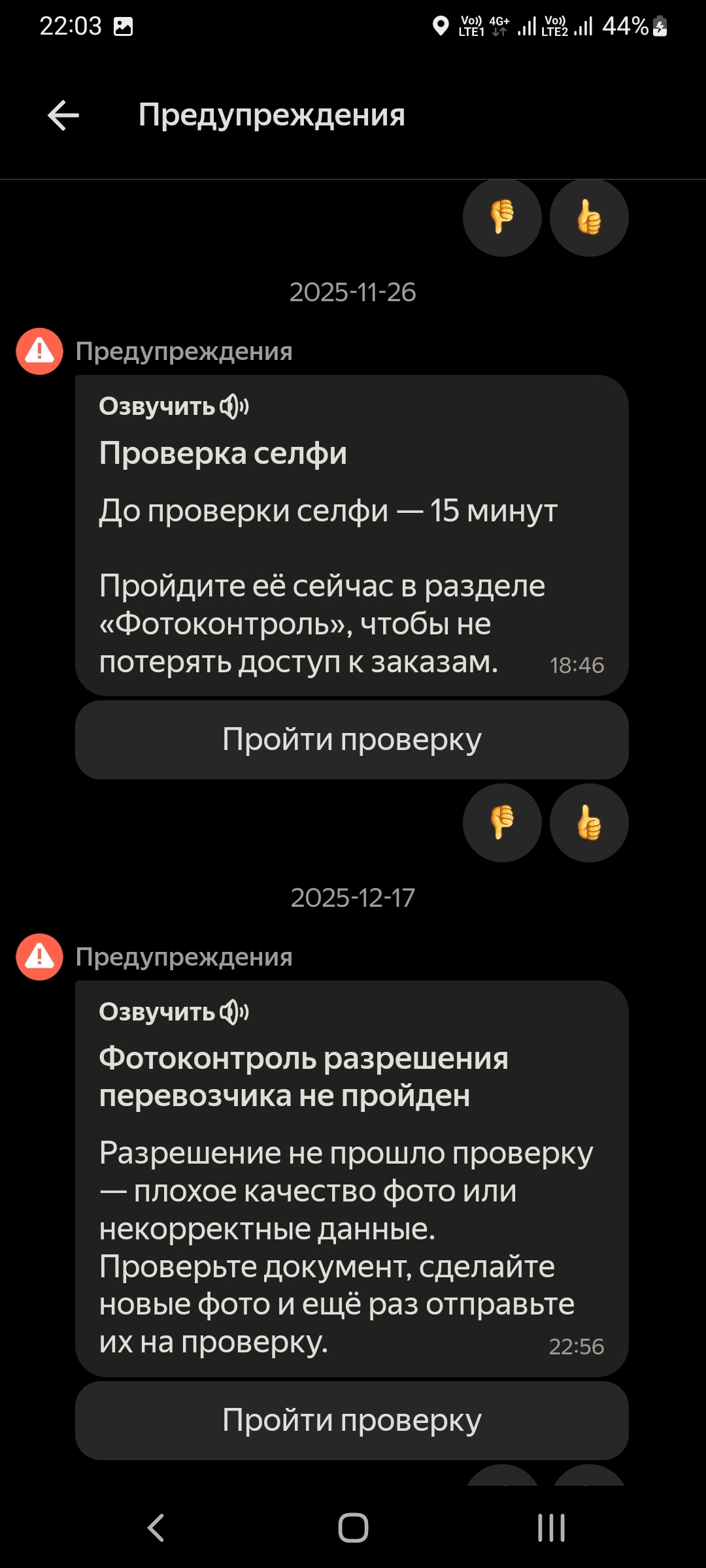Screen dimensions: 706x1568
Task: Give thumbs-up to the message before 2025-11-26
Action: pos(589,218)
